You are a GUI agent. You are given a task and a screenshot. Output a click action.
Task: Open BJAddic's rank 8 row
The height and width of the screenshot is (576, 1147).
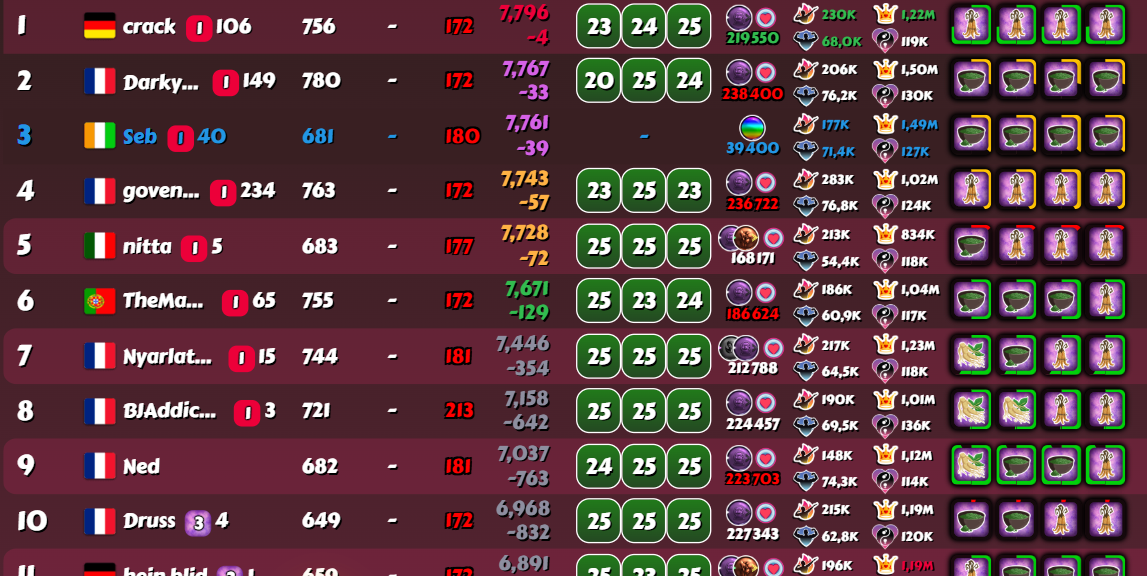168,411
